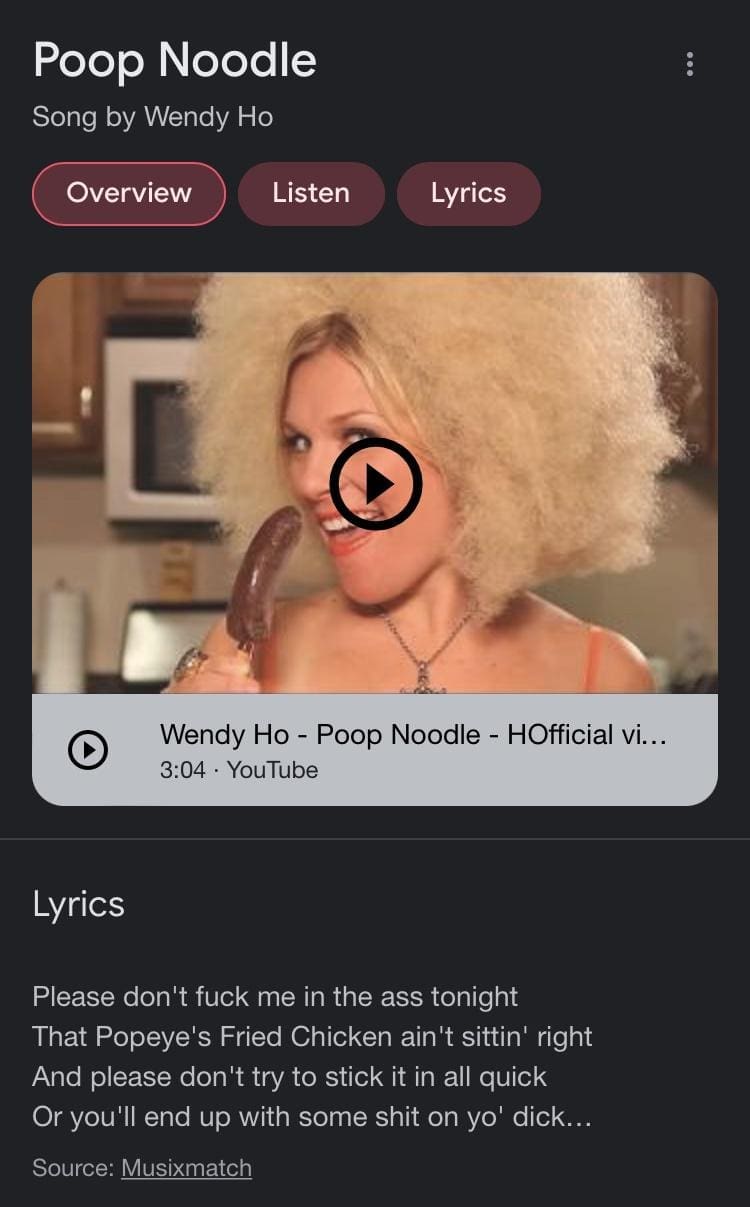This screenshot has height=1207, width=750.
Task: Open the YouTube video title row
Action: coord(412,749)
